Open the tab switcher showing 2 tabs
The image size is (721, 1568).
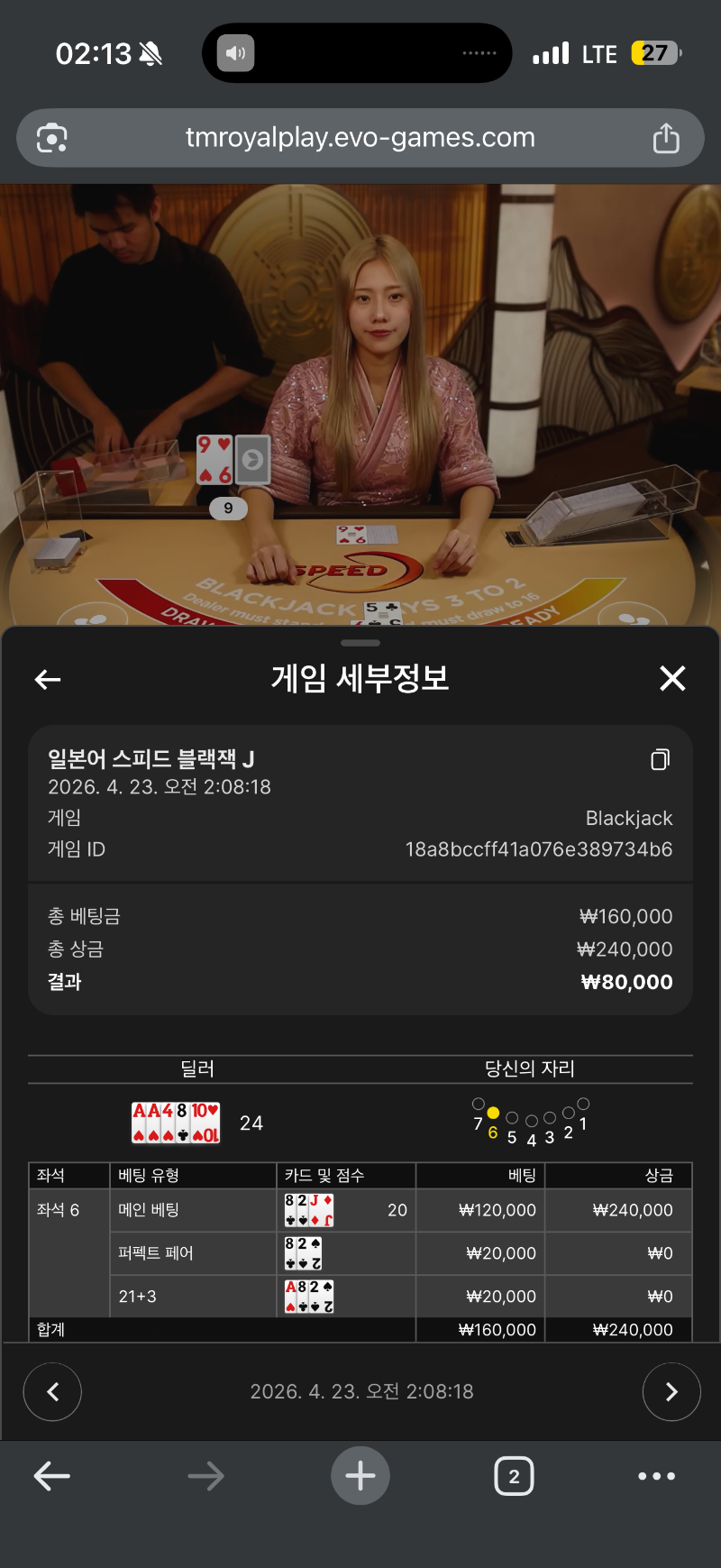click(x=514, y=1476)
